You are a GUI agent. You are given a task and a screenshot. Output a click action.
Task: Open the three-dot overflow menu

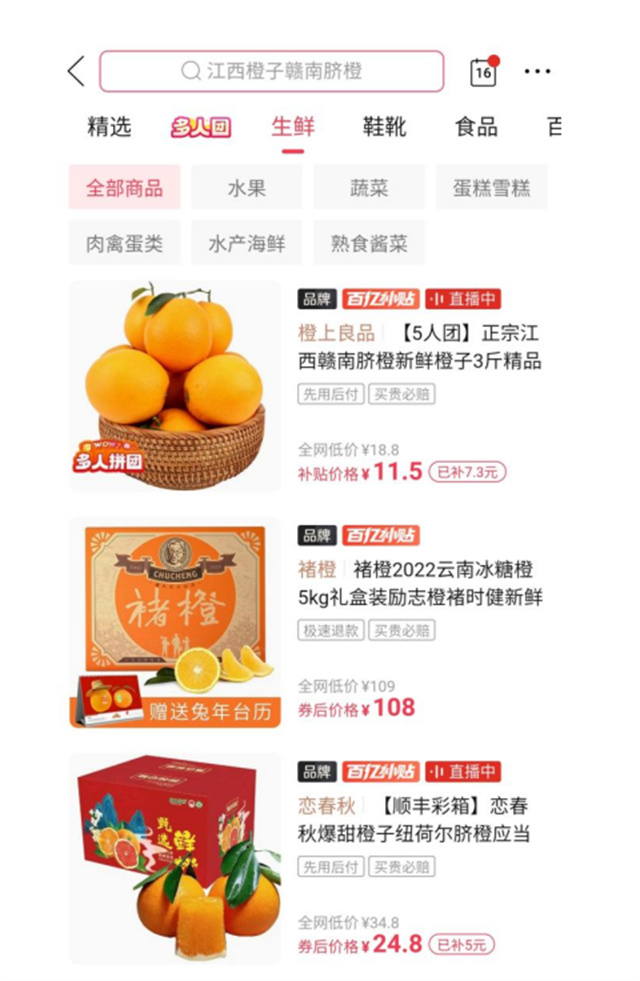pyautogui.click(x=537, y=72)
